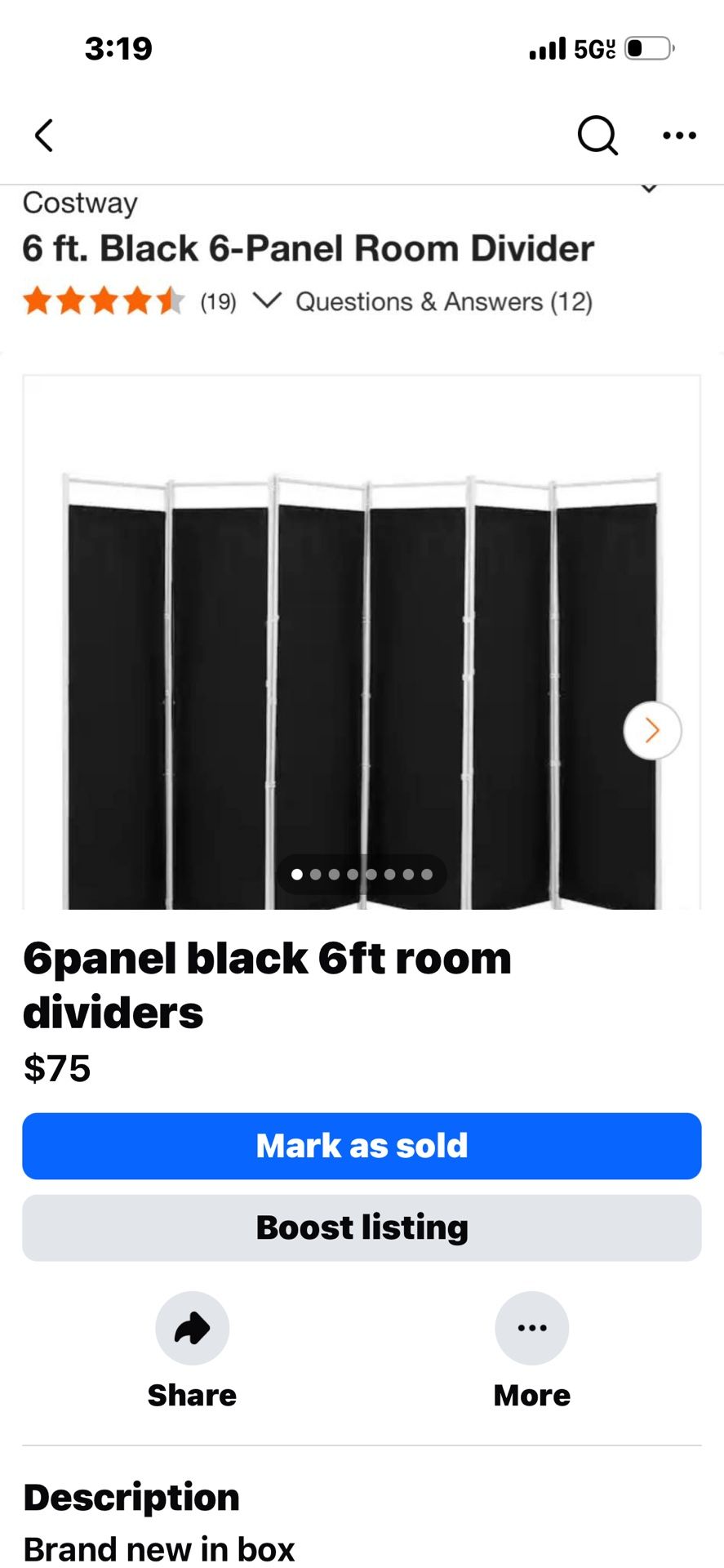Open the top-right overflow menu

pos(679,136)
